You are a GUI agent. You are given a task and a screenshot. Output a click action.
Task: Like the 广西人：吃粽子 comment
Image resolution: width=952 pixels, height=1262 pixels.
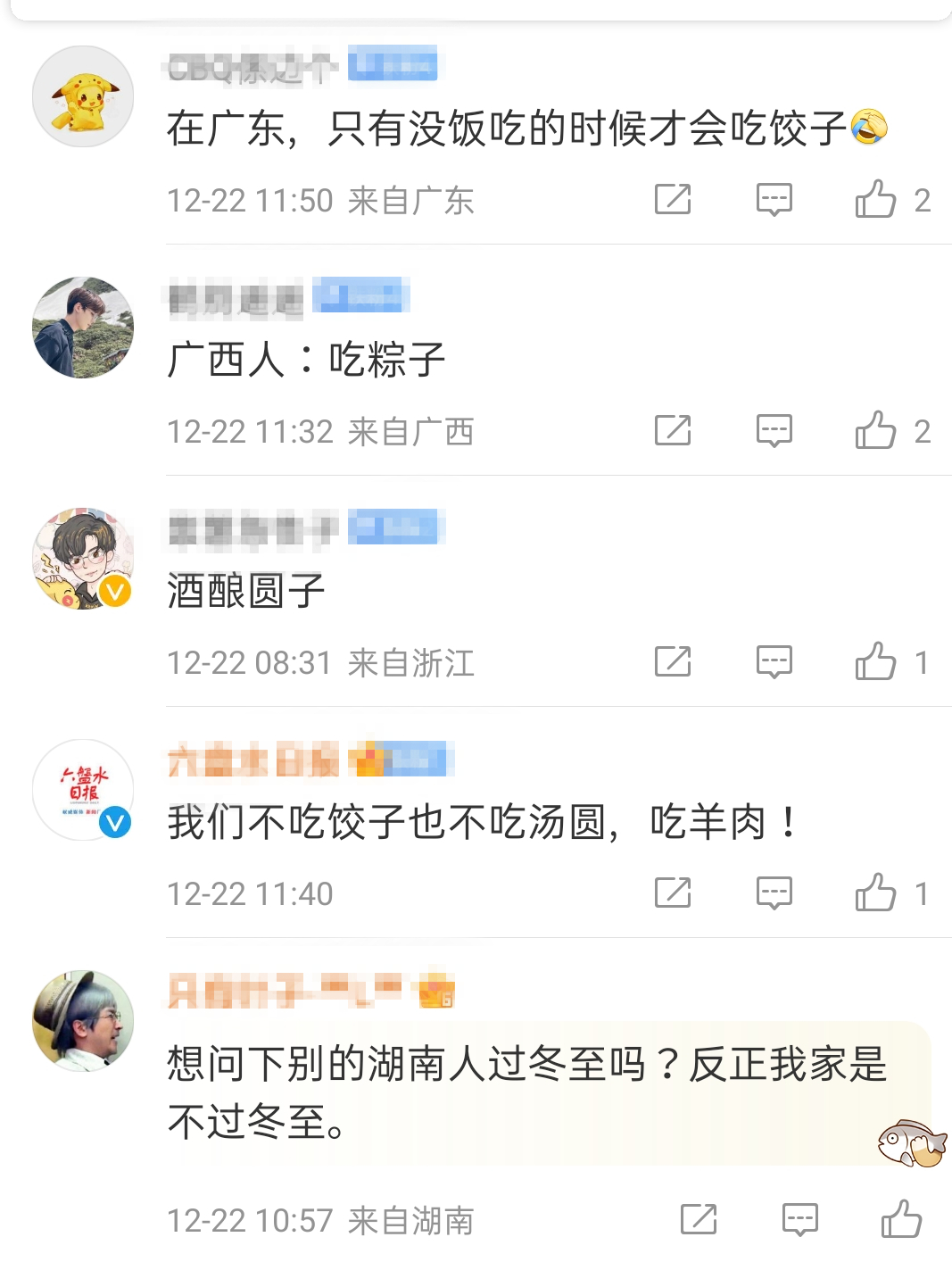875,430
